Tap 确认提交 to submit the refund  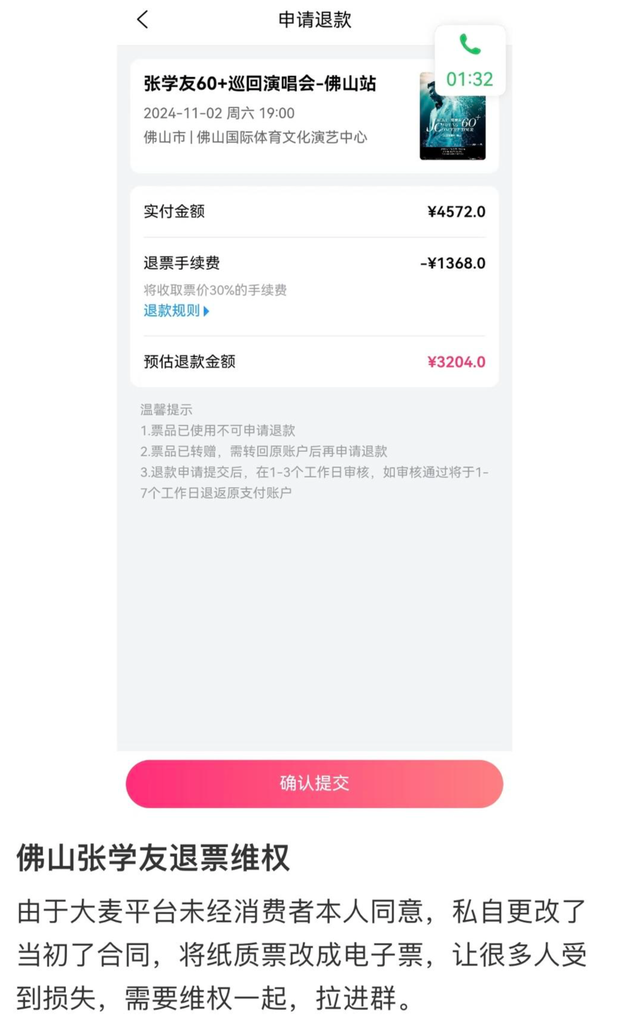(x=314, y=784)
